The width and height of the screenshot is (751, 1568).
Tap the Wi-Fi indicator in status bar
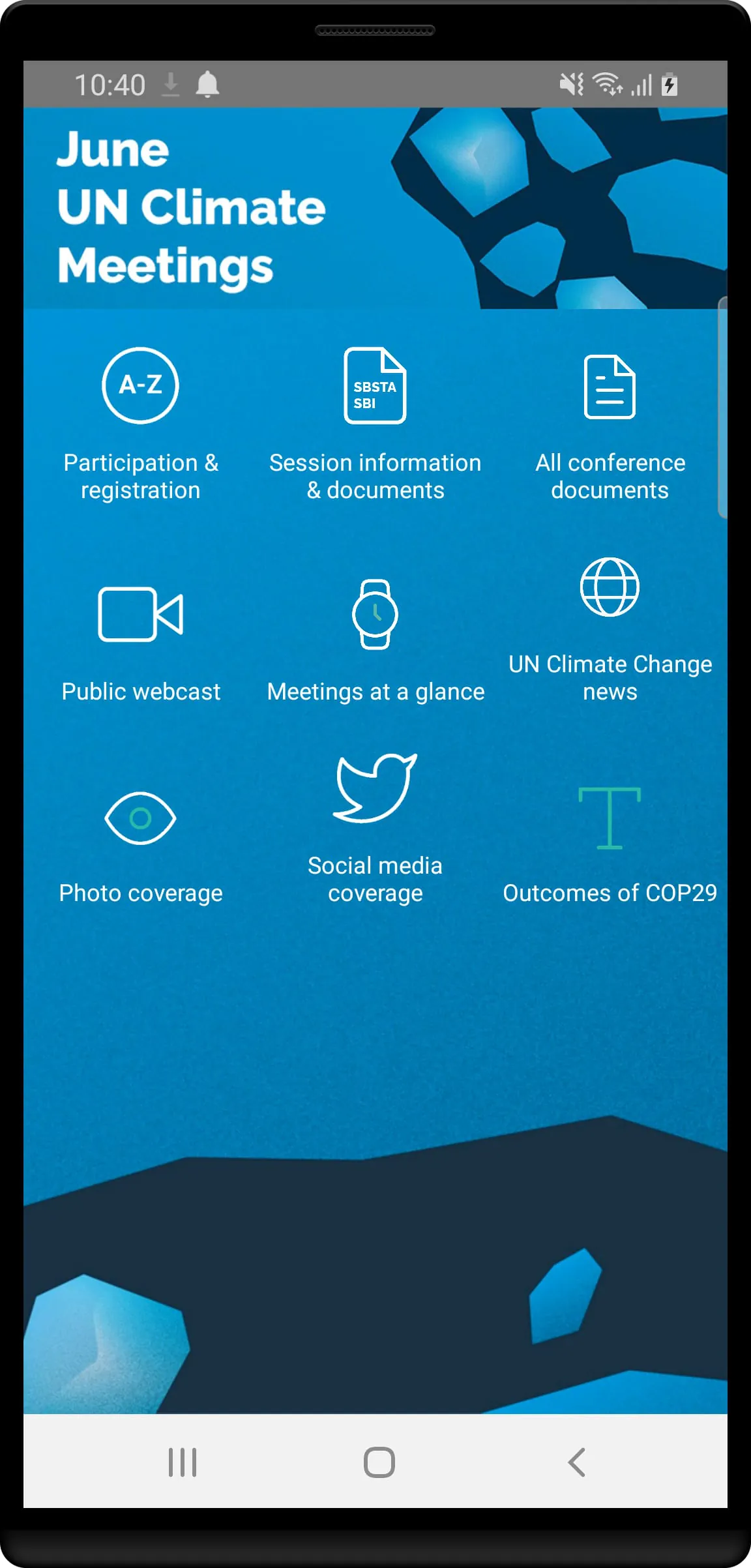coord(607,84)
